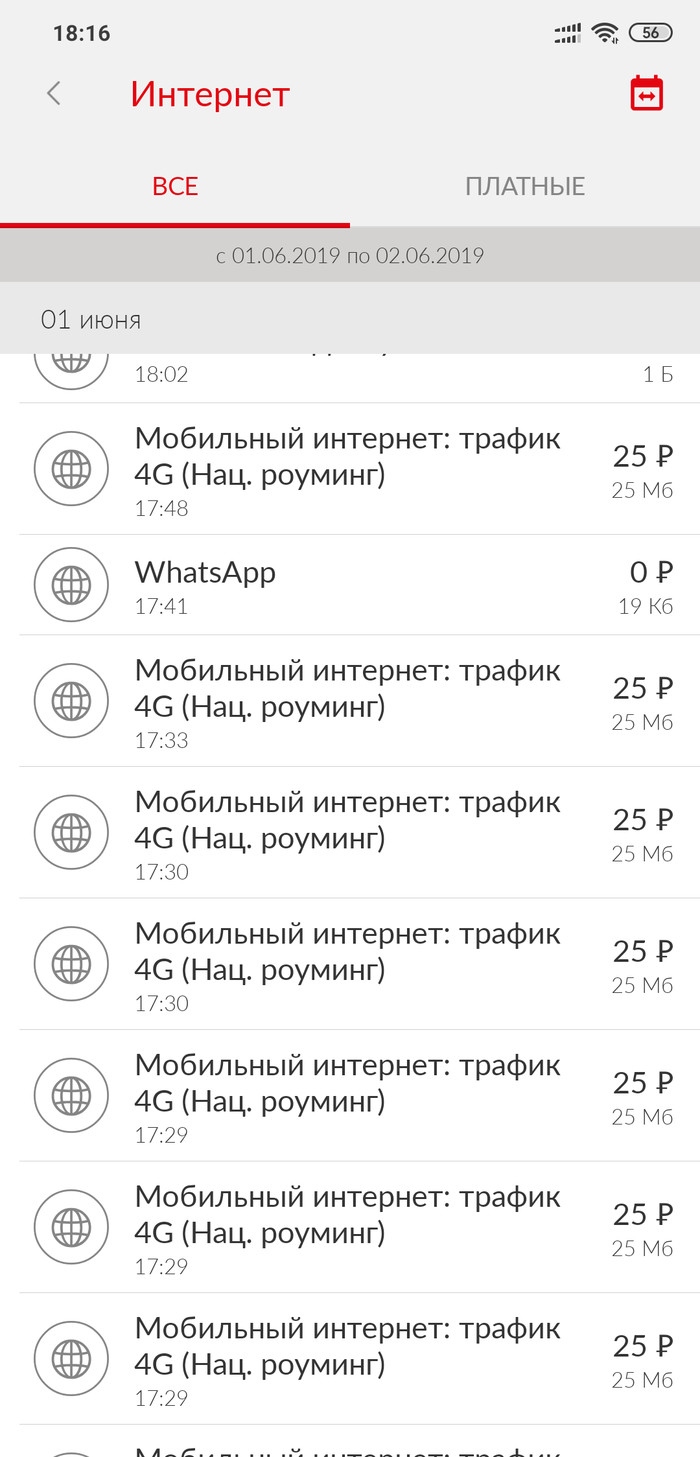The width and height of the screenshot is (700, 1457).
Task: Open the WhatsApp traffic entry at 17:41
Action: click(x=350, y=585)
